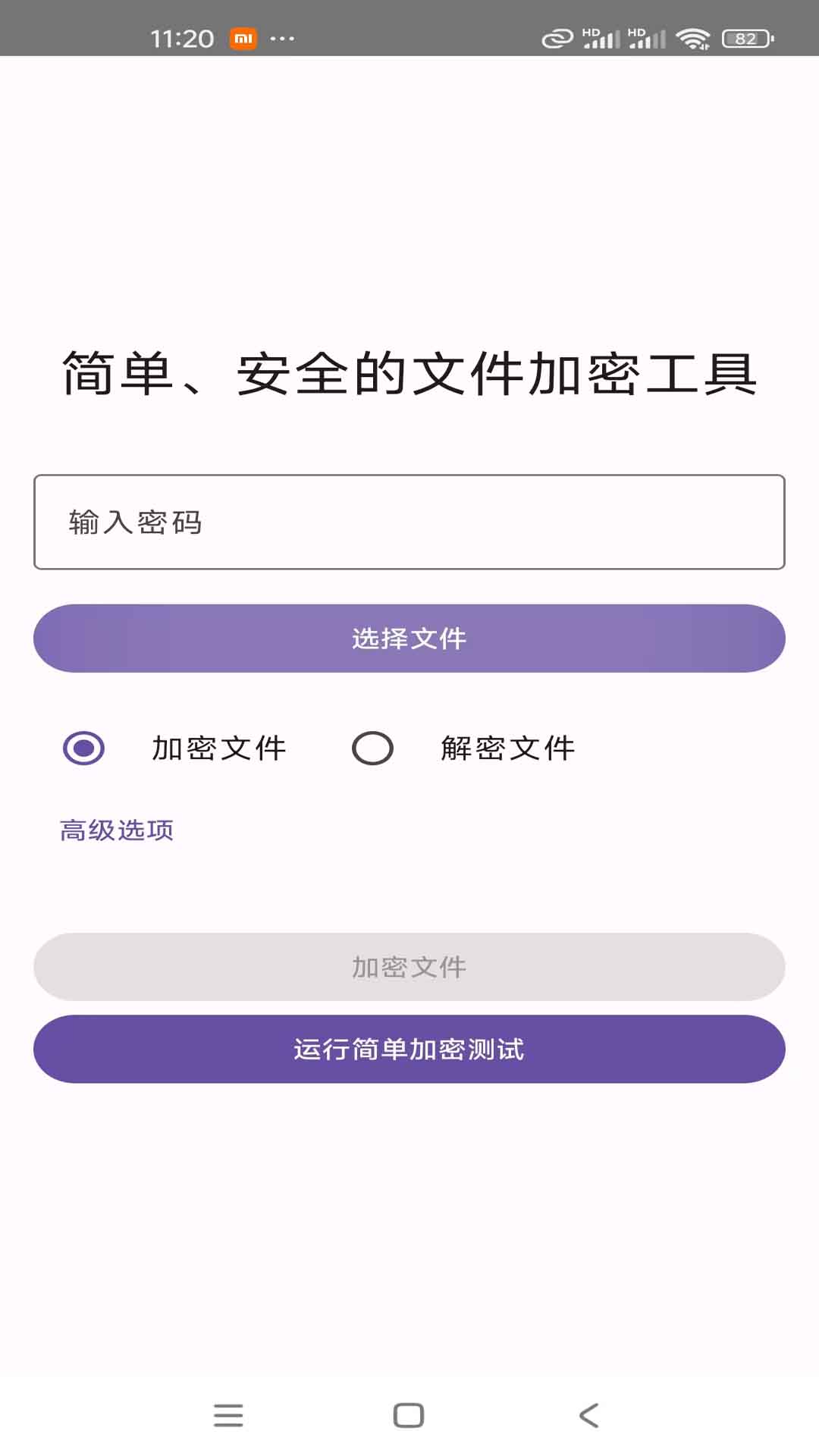Collapse the advanced options section
This screenshot has width=819, height=1456.
pyautogui.click(x=116, y=830)
